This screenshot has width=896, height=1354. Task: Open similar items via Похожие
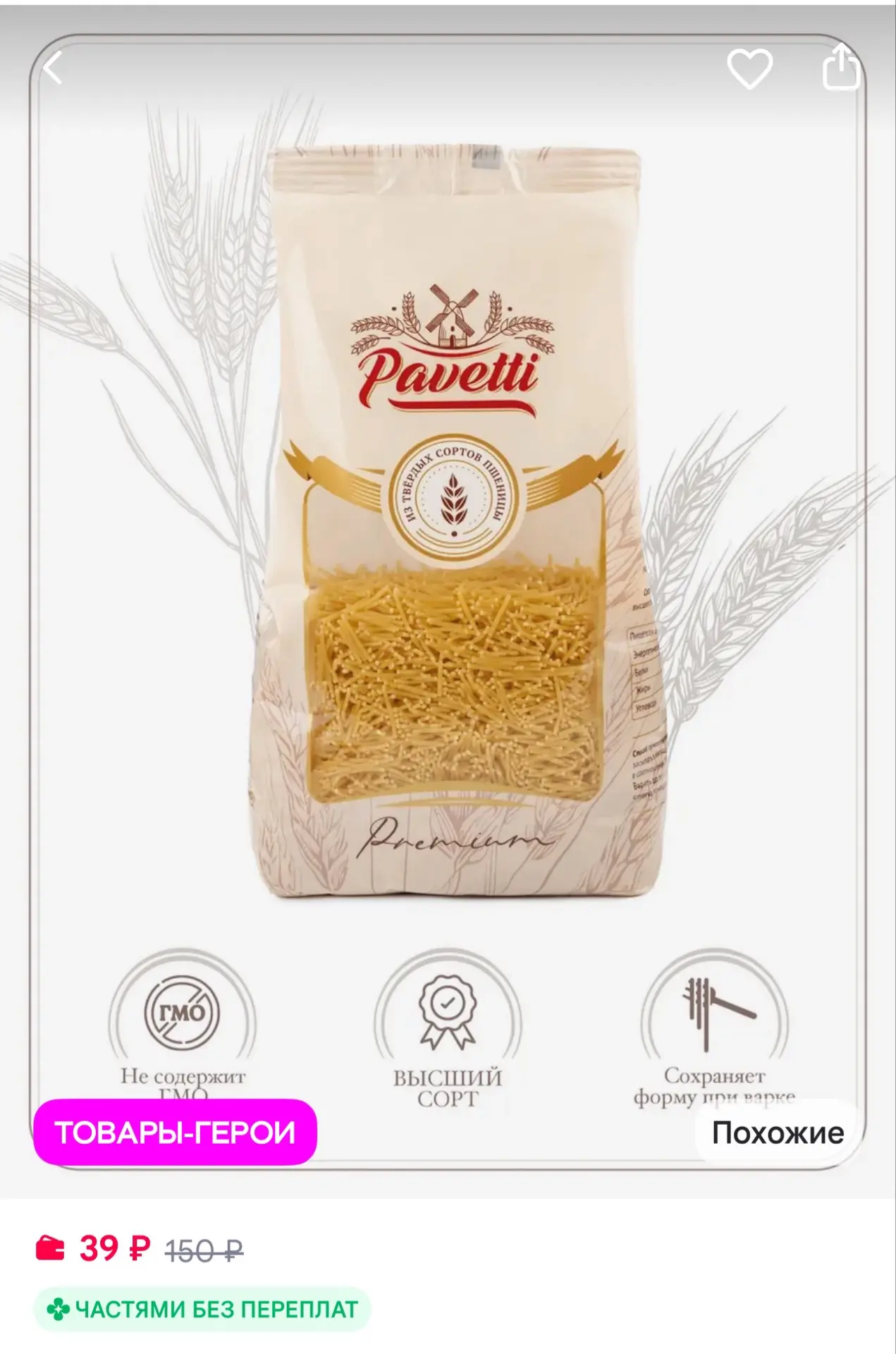click(x=778, y=1133)
